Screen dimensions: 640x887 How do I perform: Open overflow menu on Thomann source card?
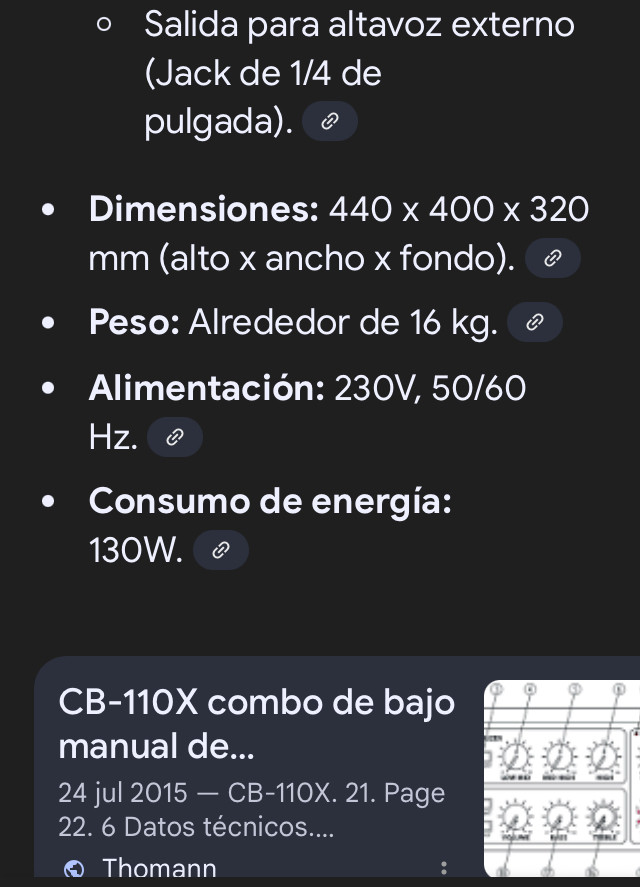click(x=445, y=867)
